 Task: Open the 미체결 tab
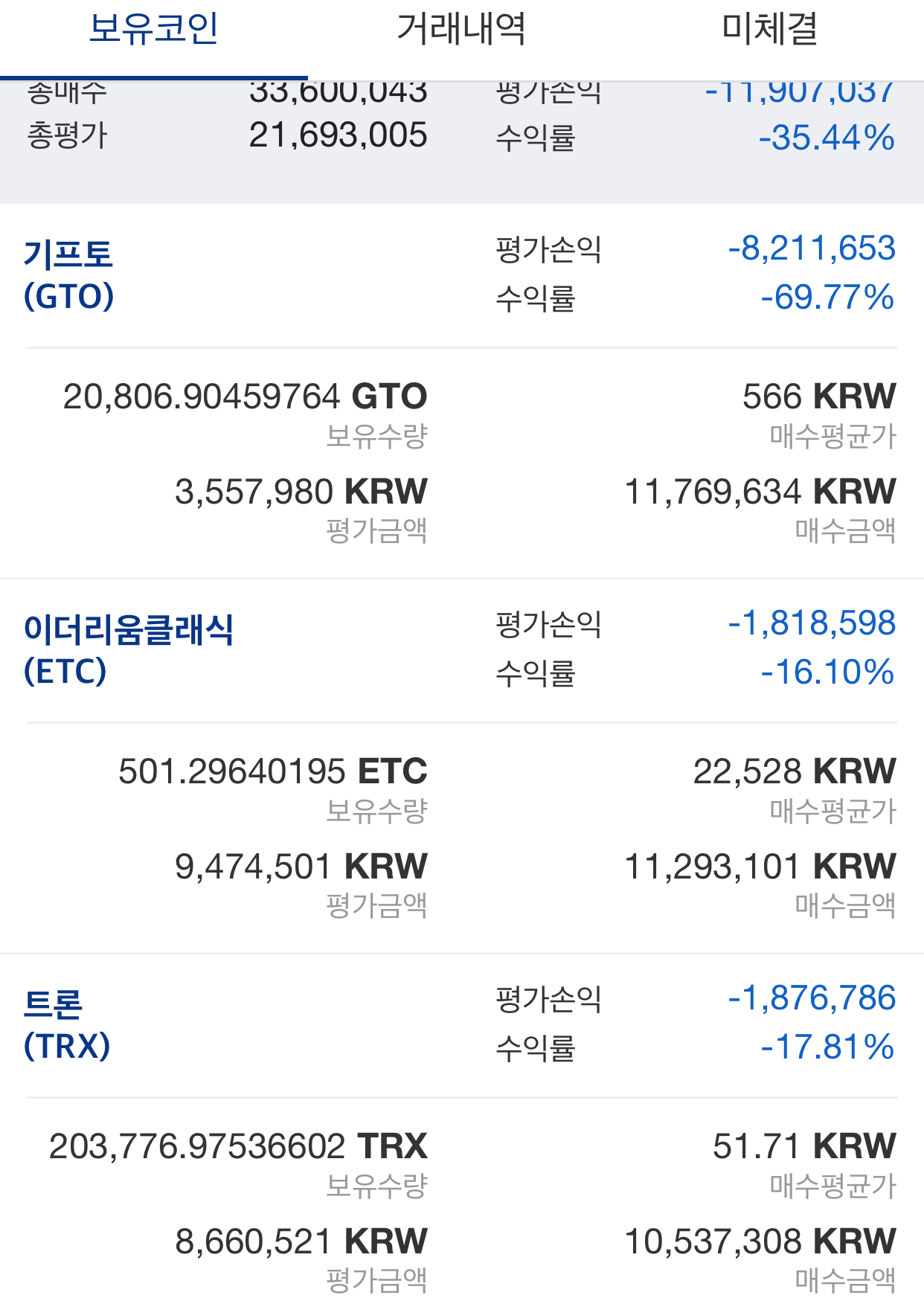click(769, 30)
